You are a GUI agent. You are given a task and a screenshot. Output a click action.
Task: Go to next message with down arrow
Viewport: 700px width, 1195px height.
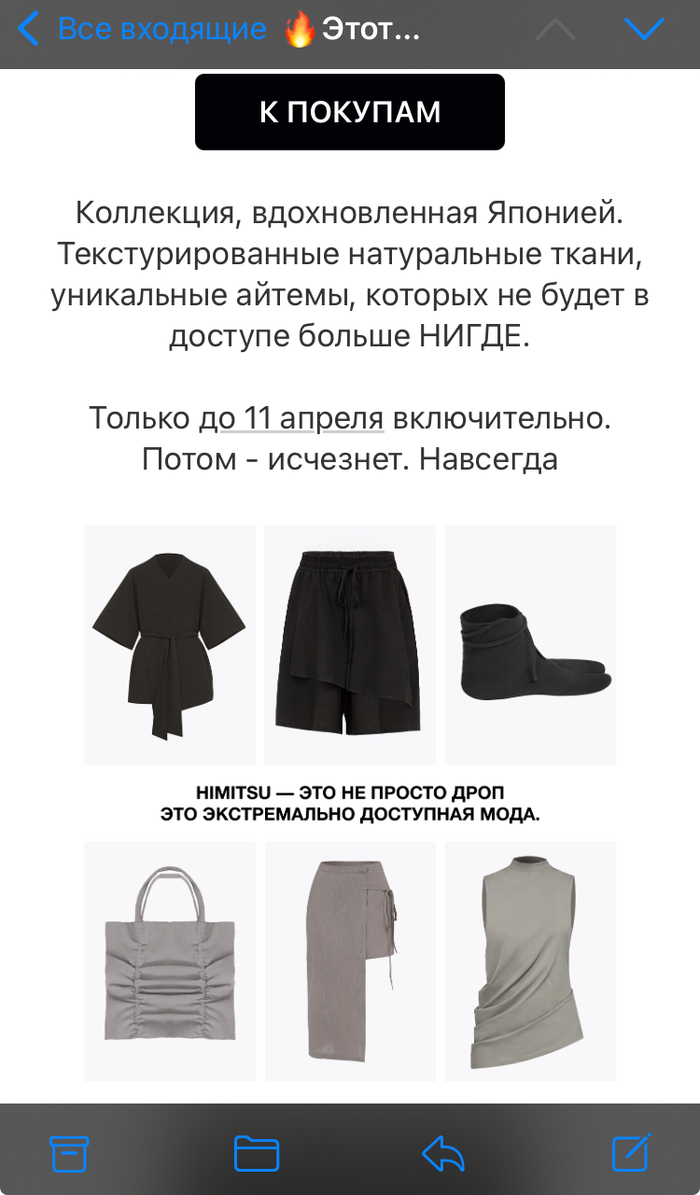[x=644, y=30]
